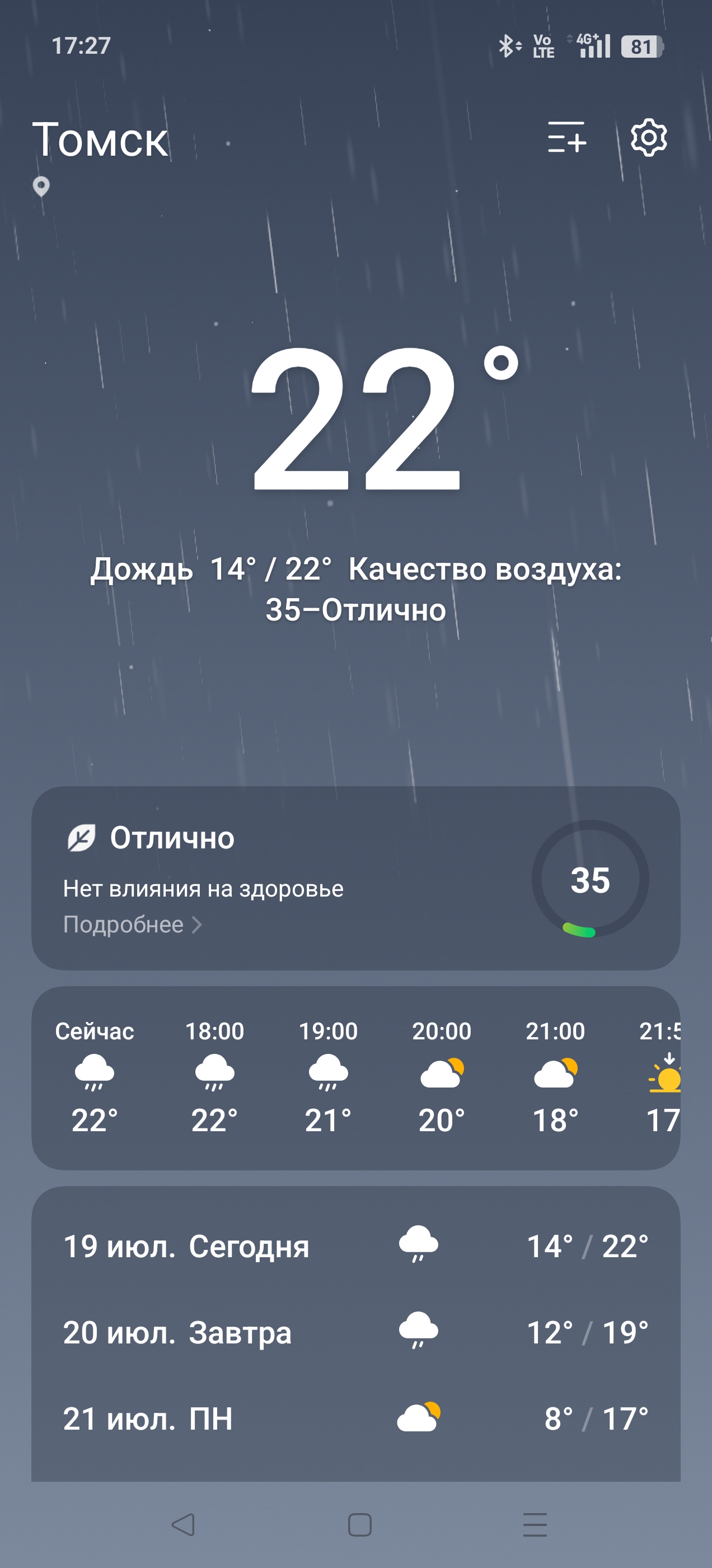Open forecast for 19 июл. Сегодня
This screenshot has height=1568, width=712.
point(356,1246)
